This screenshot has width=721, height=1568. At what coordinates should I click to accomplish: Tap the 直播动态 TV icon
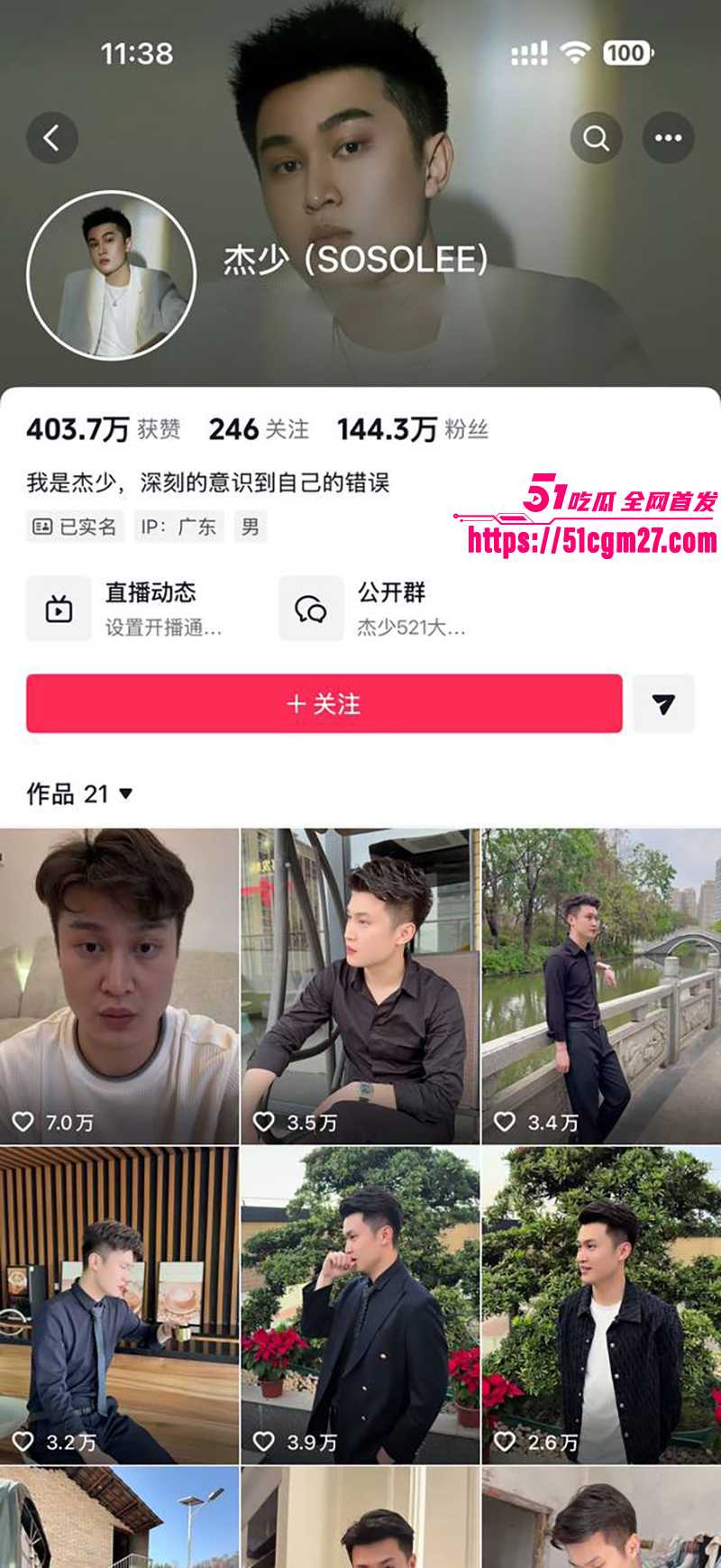pos(59,608)
